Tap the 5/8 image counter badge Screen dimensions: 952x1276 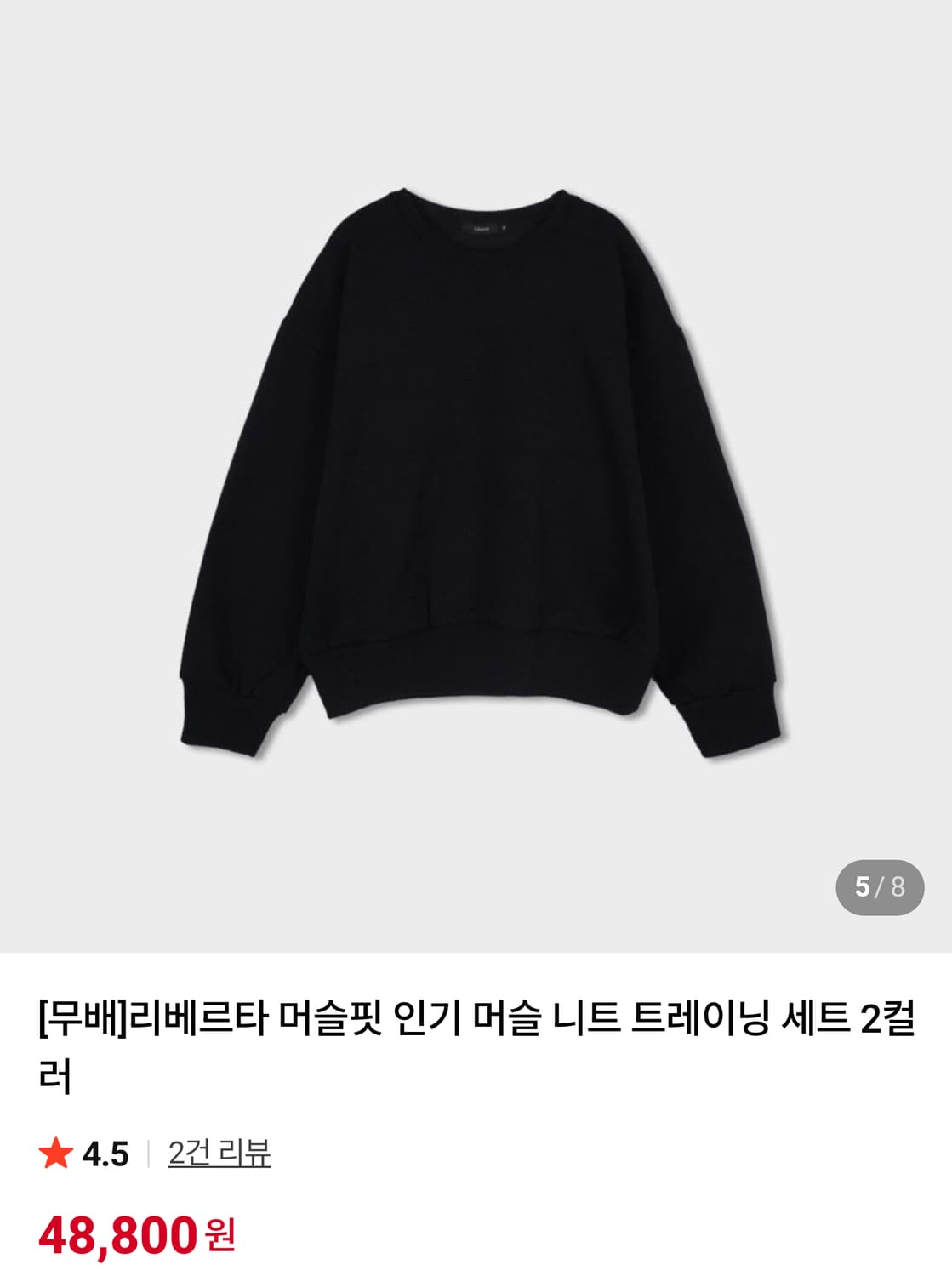tap(881, 886)
